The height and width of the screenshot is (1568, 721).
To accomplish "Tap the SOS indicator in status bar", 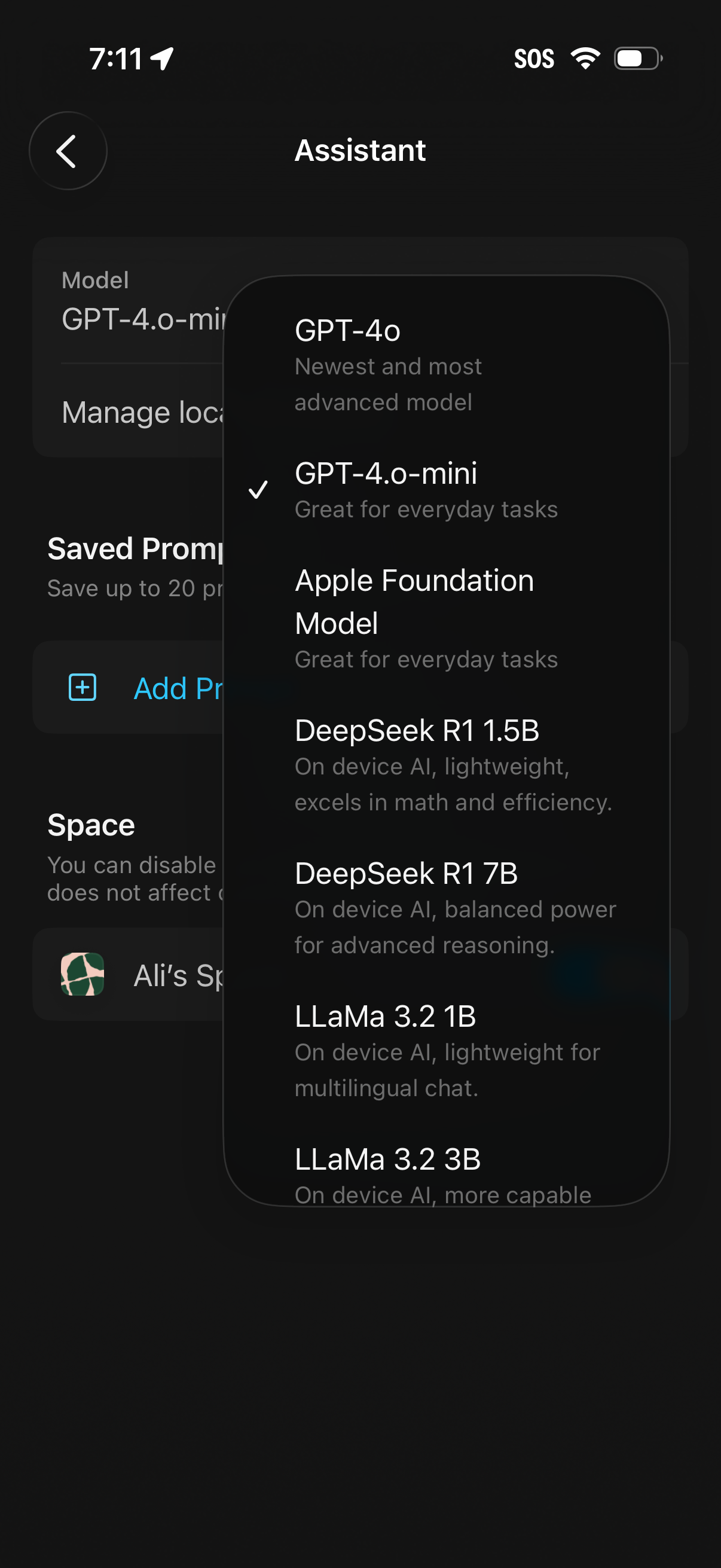I will tap(536, 58).
